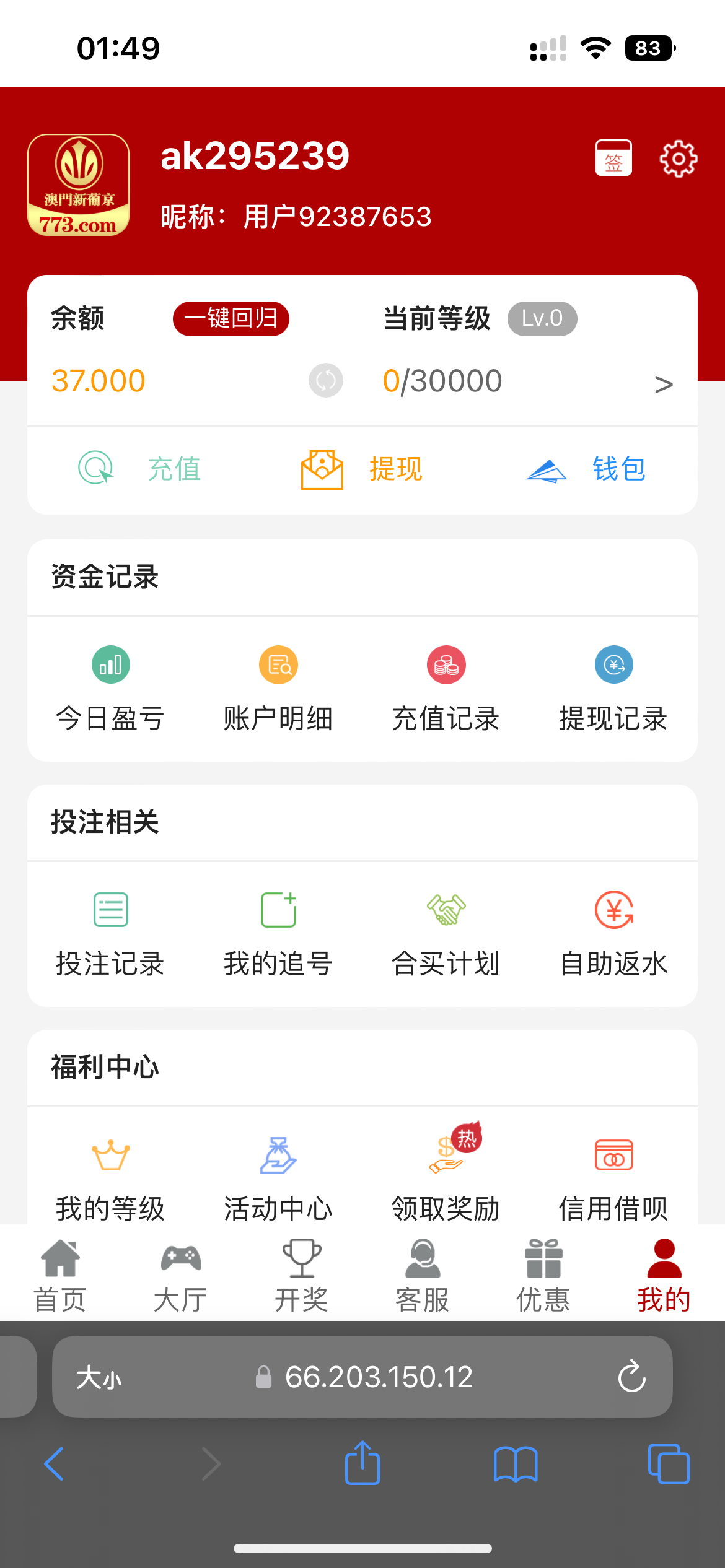Switch to the 首页 tab

tap(60, 1276)
